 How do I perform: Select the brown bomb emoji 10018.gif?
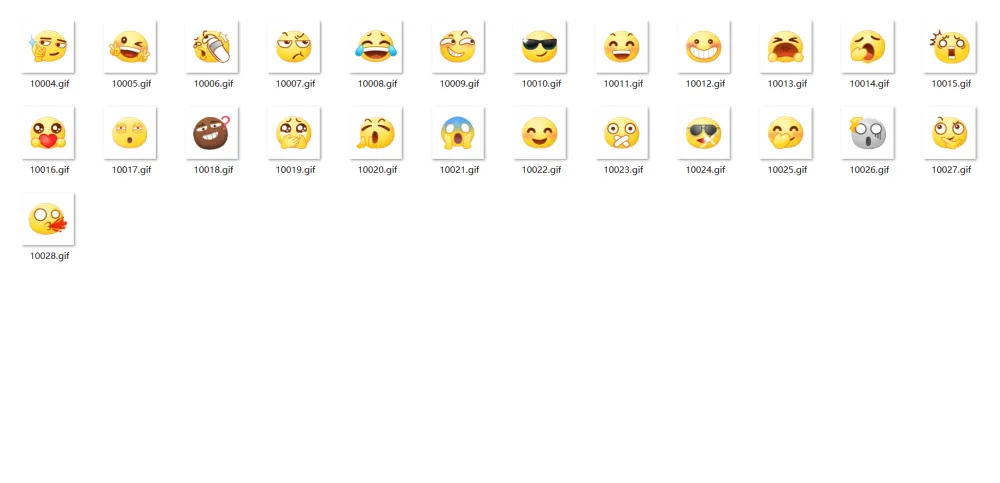(212, 133)
